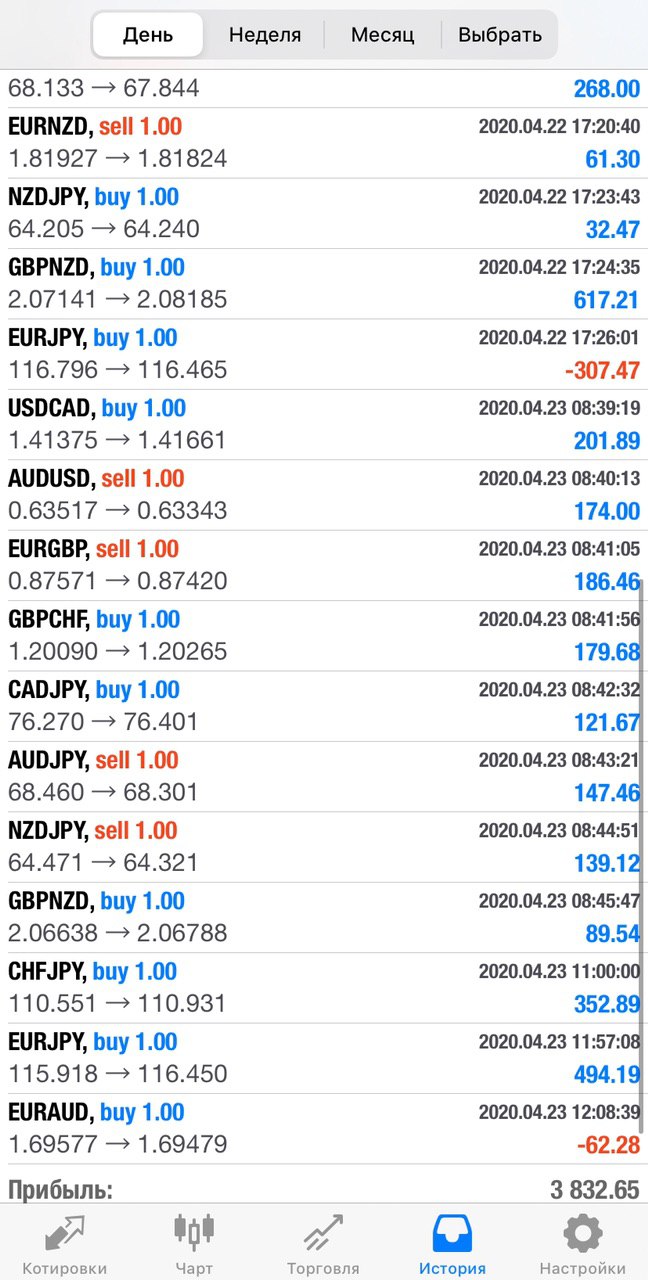Open the Настройки tab

tap(582, 1243)
